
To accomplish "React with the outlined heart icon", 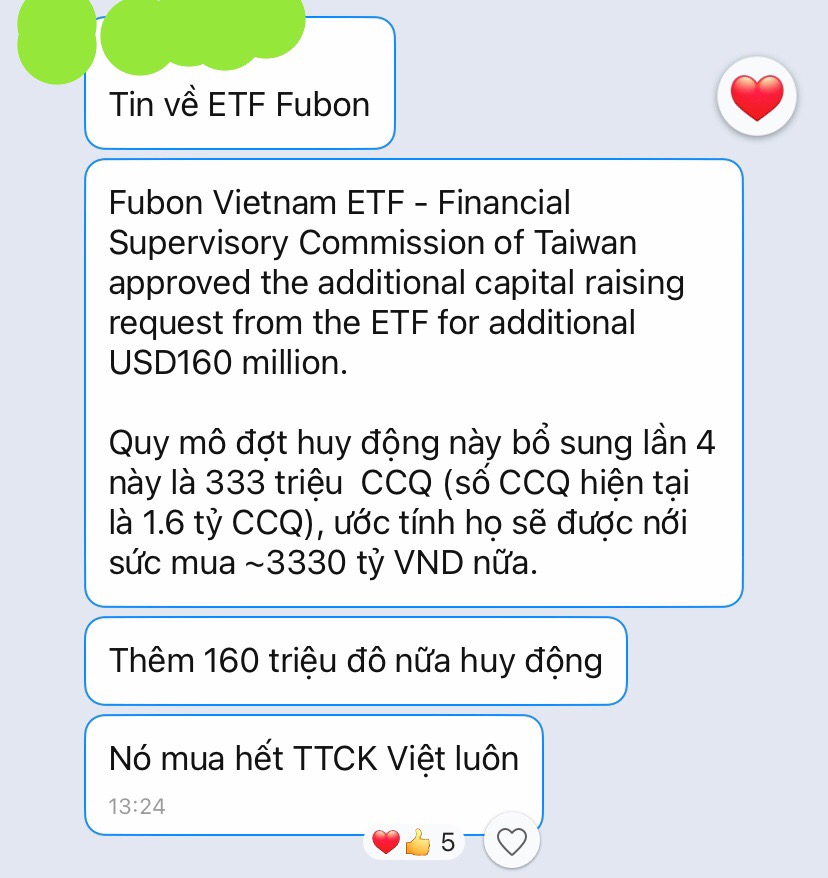I will tap(511, 842).
